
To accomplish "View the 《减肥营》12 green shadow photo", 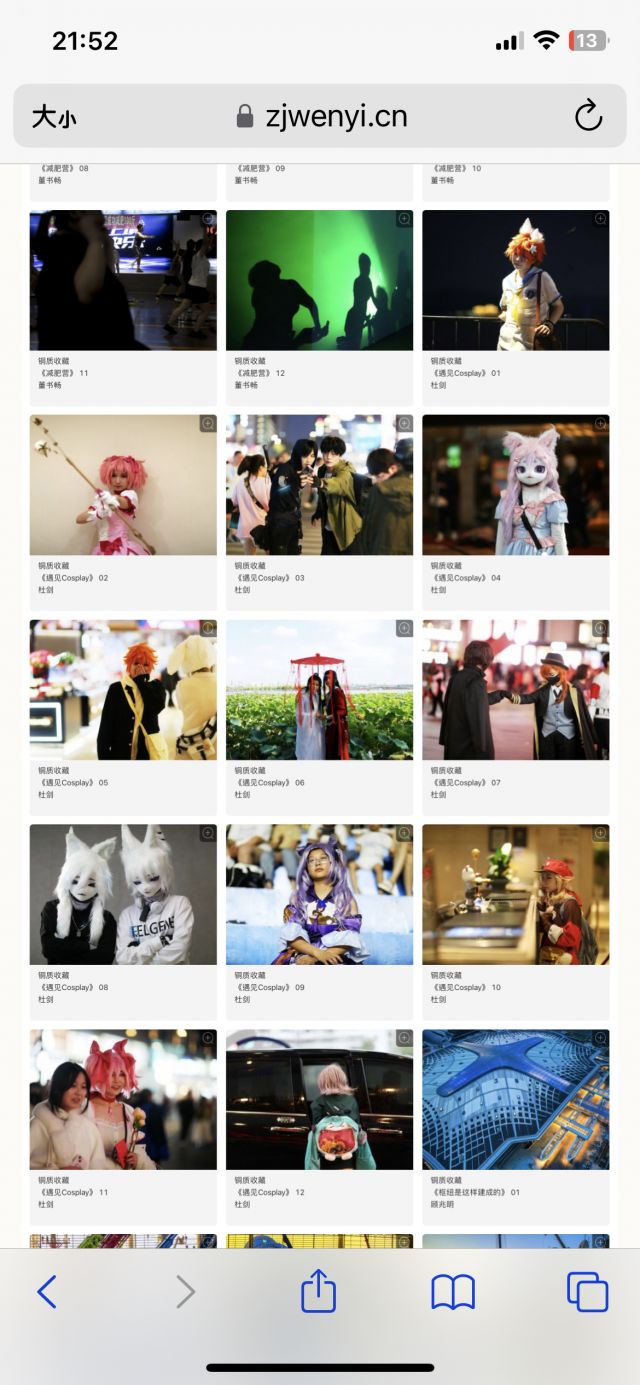I will click(x=319, y=280).
